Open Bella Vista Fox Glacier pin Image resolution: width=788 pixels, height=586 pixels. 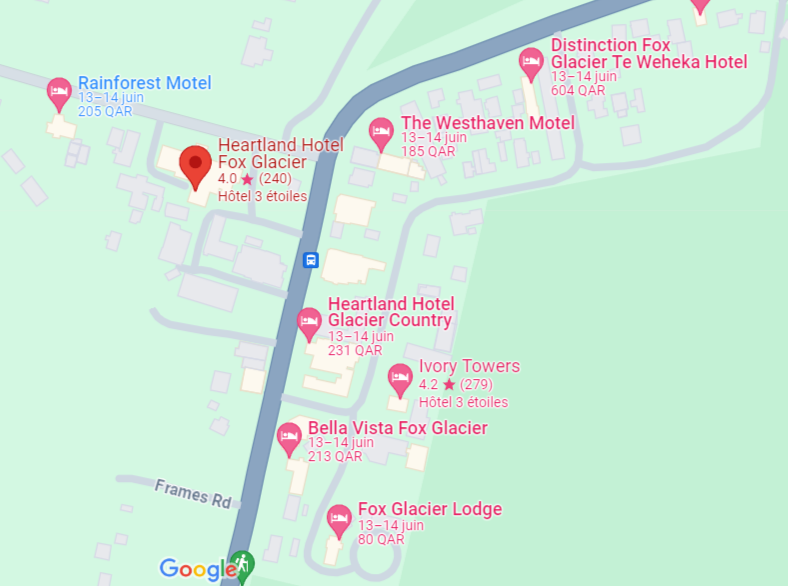click(x=289, y=437)
